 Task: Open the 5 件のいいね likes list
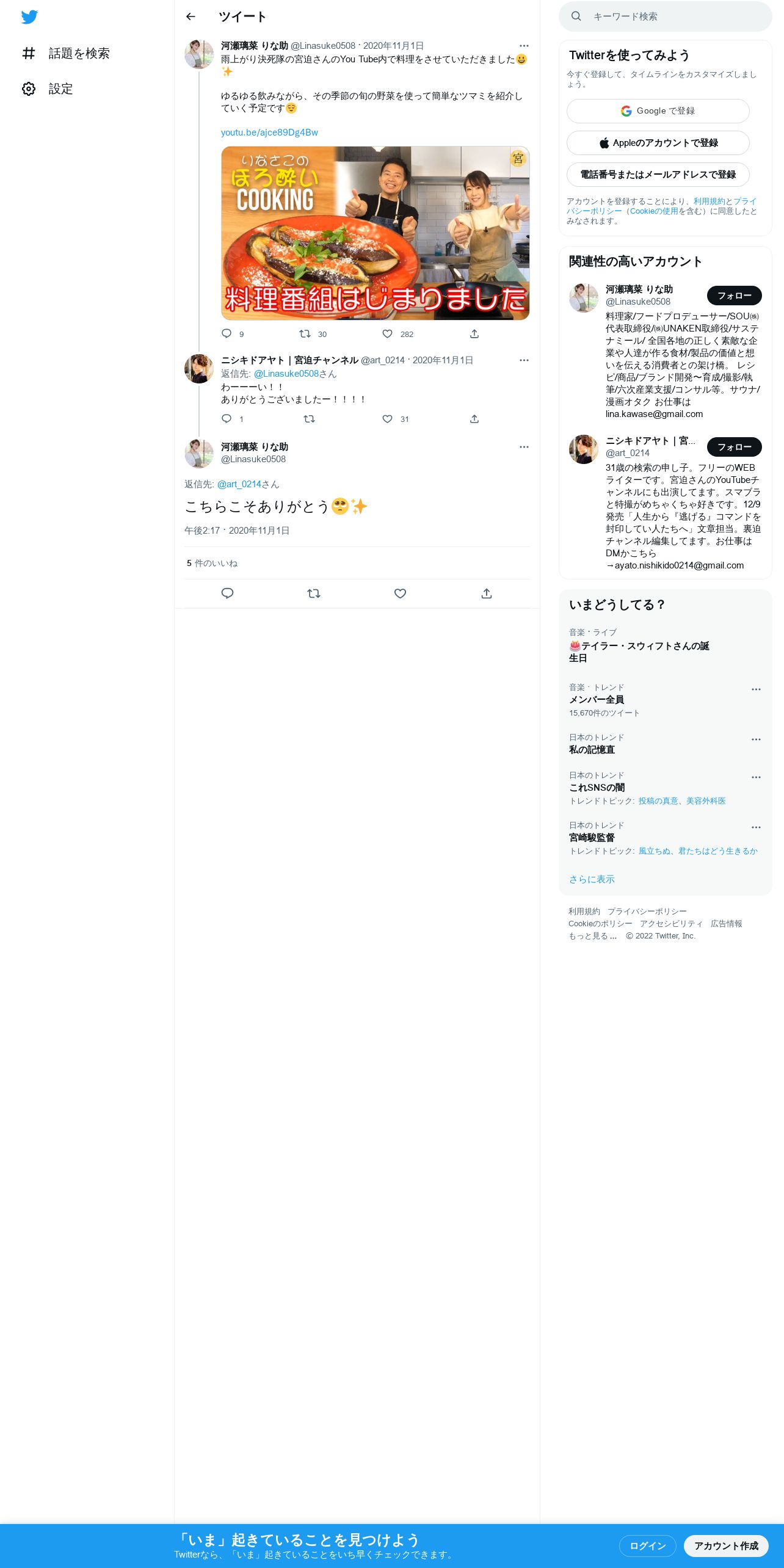tap(212, 563)
